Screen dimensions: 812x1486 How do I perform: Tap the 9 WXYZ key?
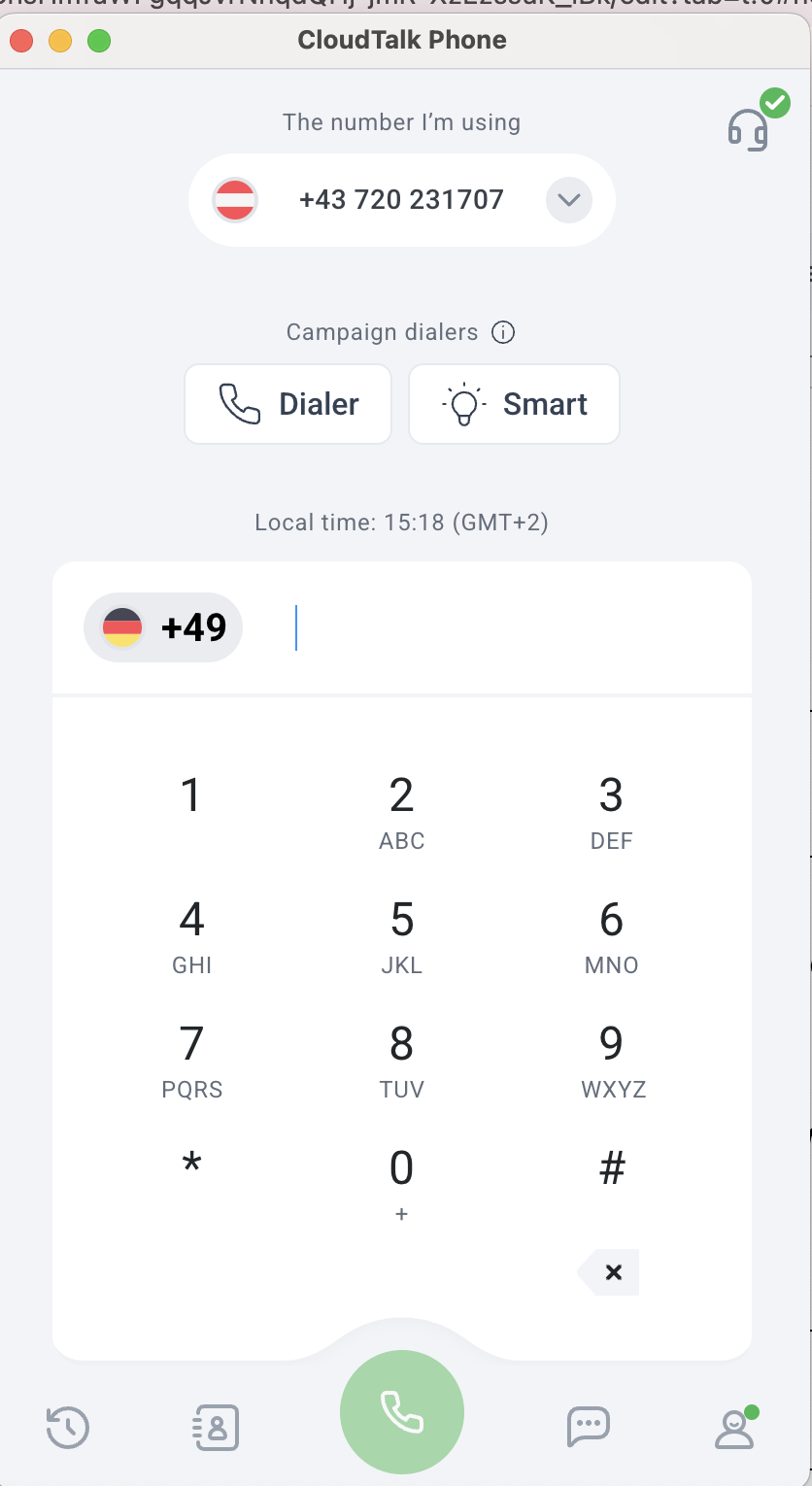click(612, 1057)
